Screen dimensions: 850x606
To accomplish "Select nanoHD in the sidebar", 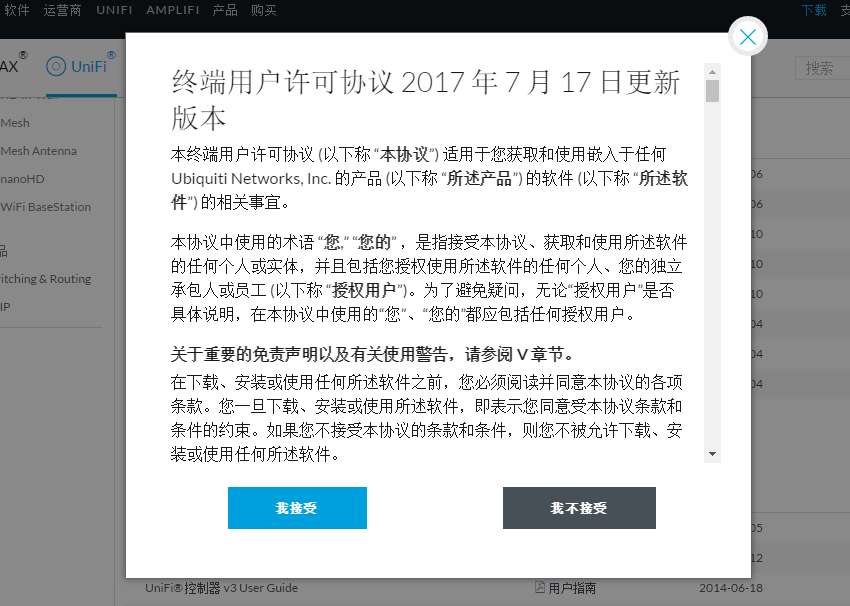I will (x=23, y=179).
